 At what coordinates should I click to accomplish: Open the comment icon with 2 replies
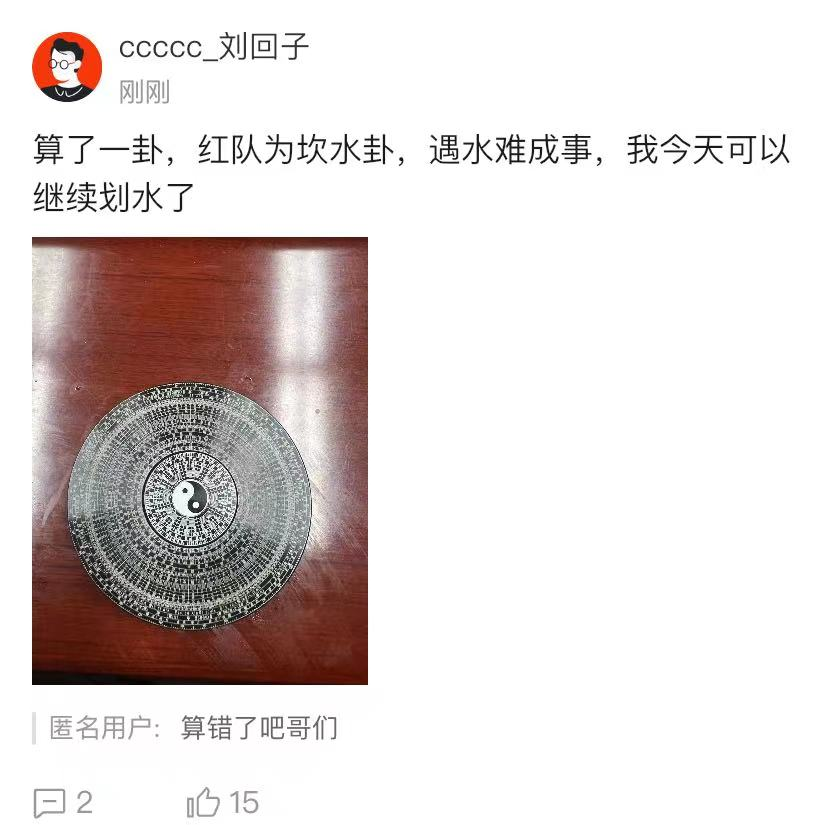pyautogui.click(x=49, y=801)
